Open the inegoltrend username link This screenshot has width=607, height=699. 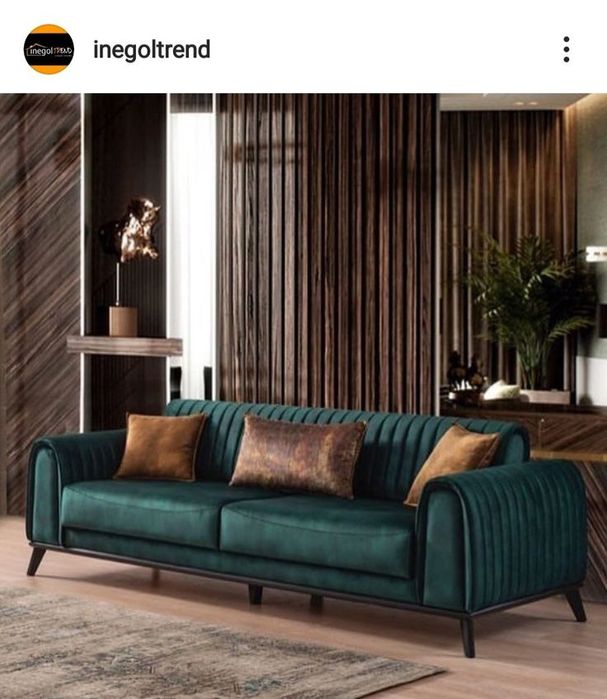click(151, 49)
